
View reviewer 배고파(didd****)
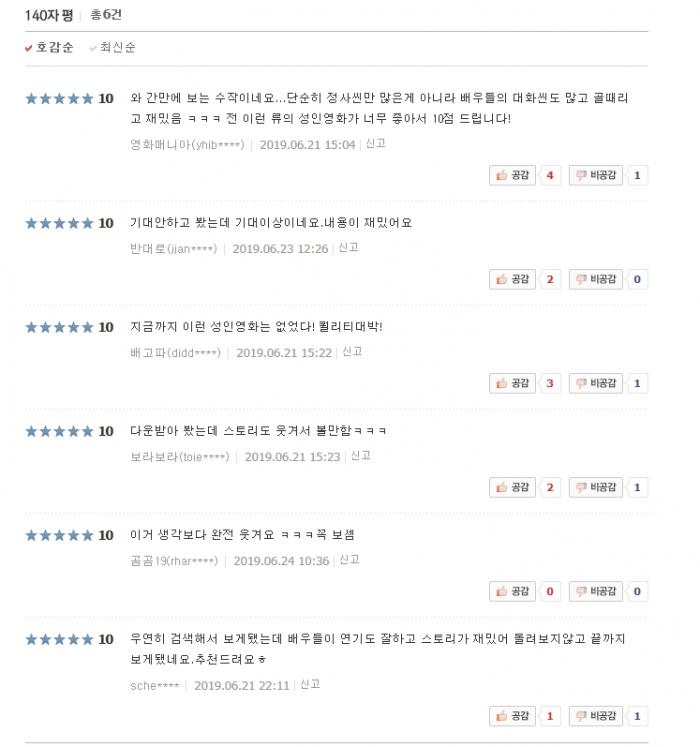[x=176, y=353]
